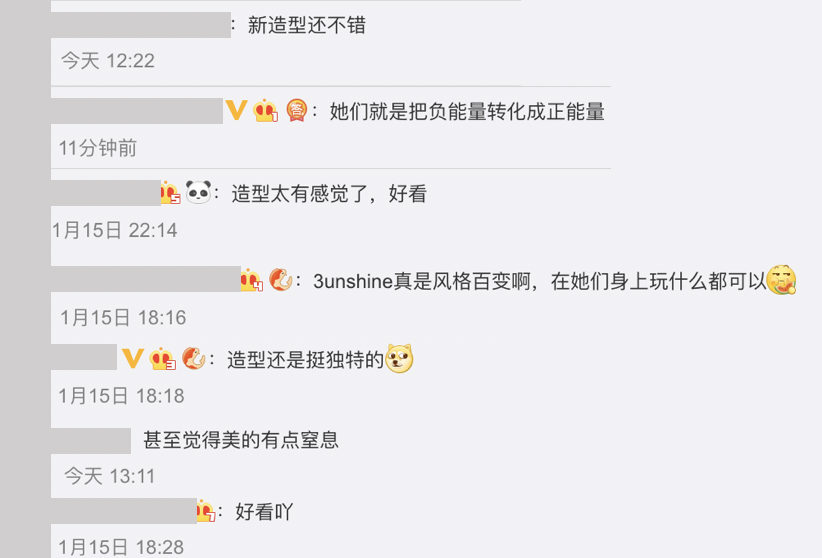Select the comment 她们就是把负能量转化成正能量

467,112
